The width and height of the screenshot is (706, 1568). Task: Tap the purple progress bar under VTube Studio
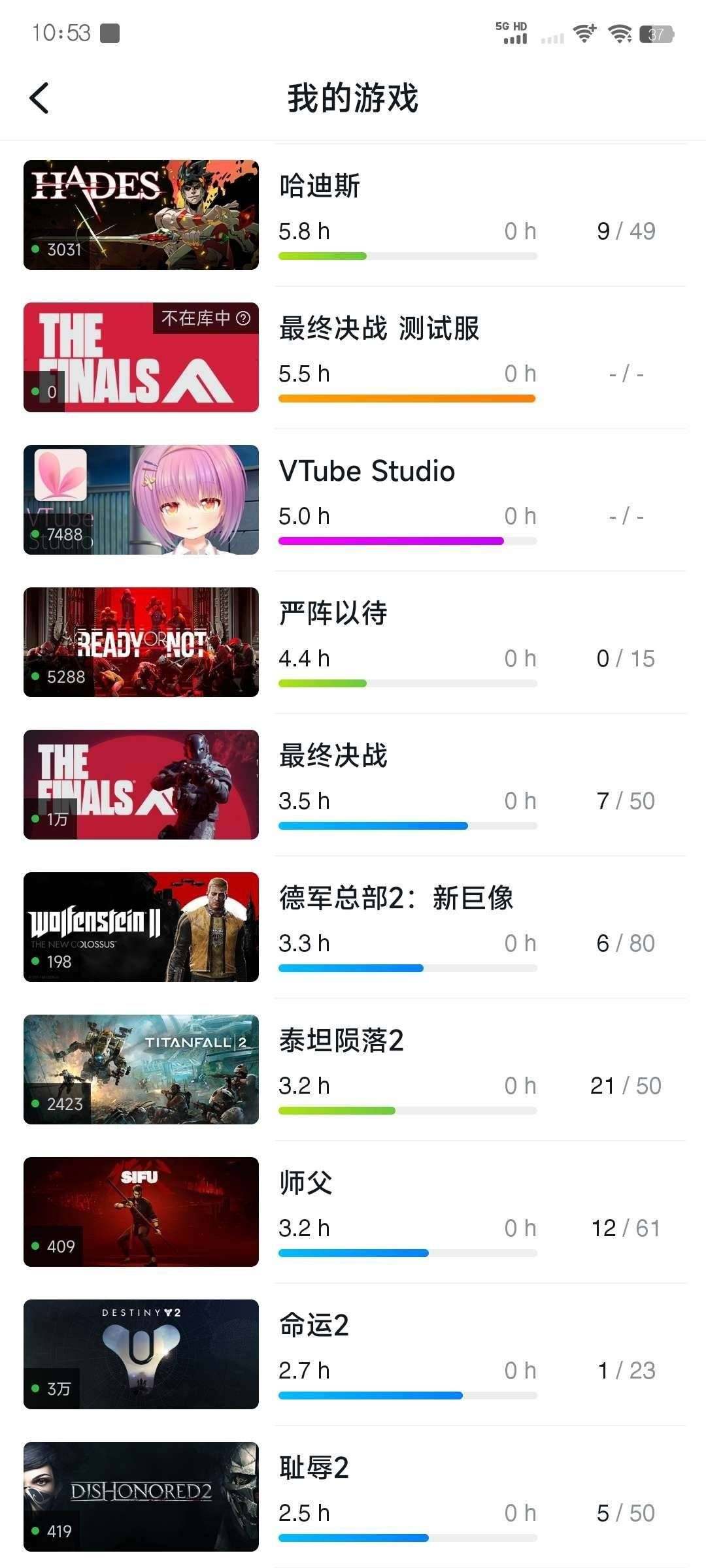[391, 541]
